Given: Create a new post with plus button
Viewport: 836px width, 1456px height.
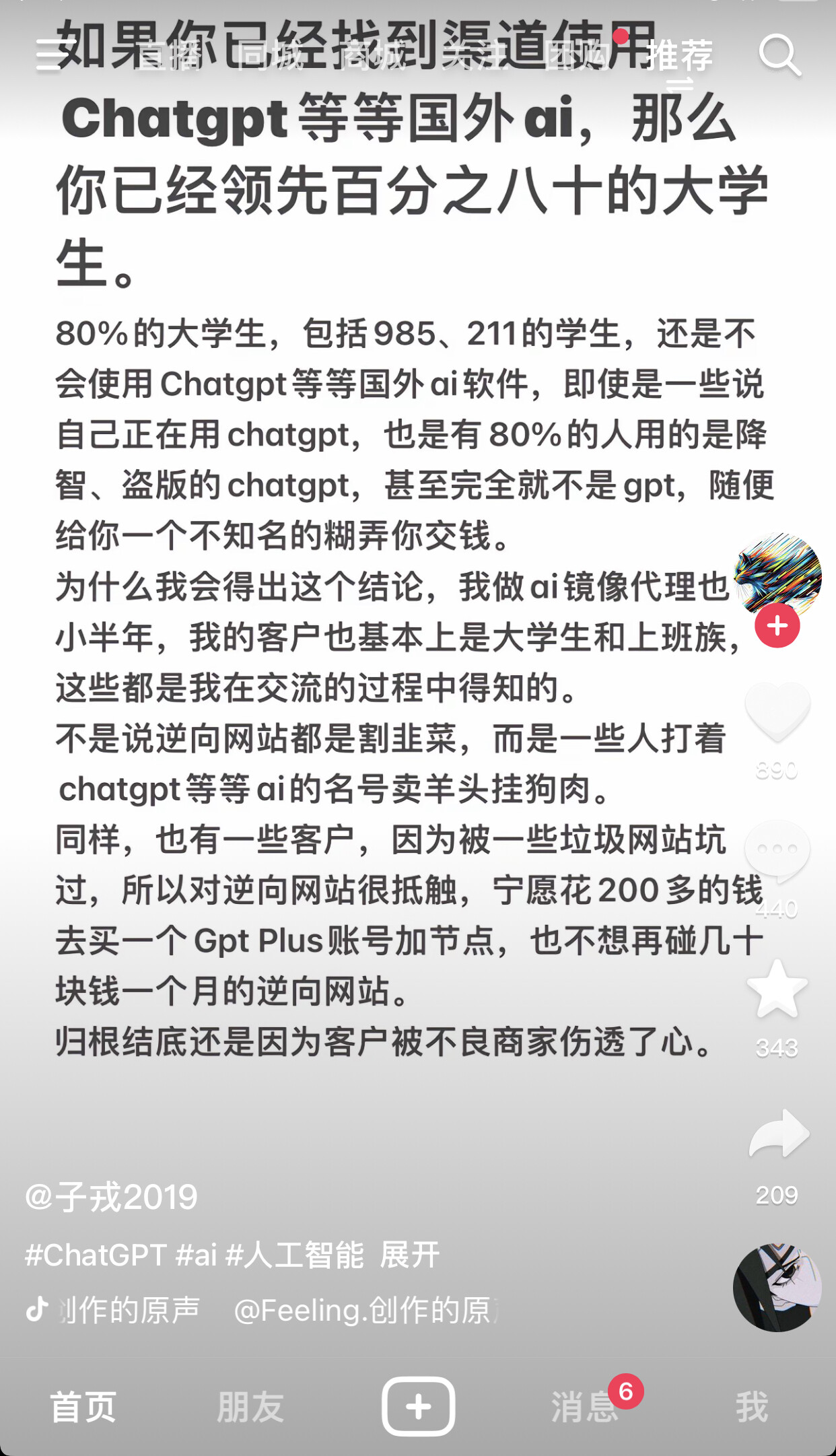Looking at the screenshot, I should pos(418,1406).
